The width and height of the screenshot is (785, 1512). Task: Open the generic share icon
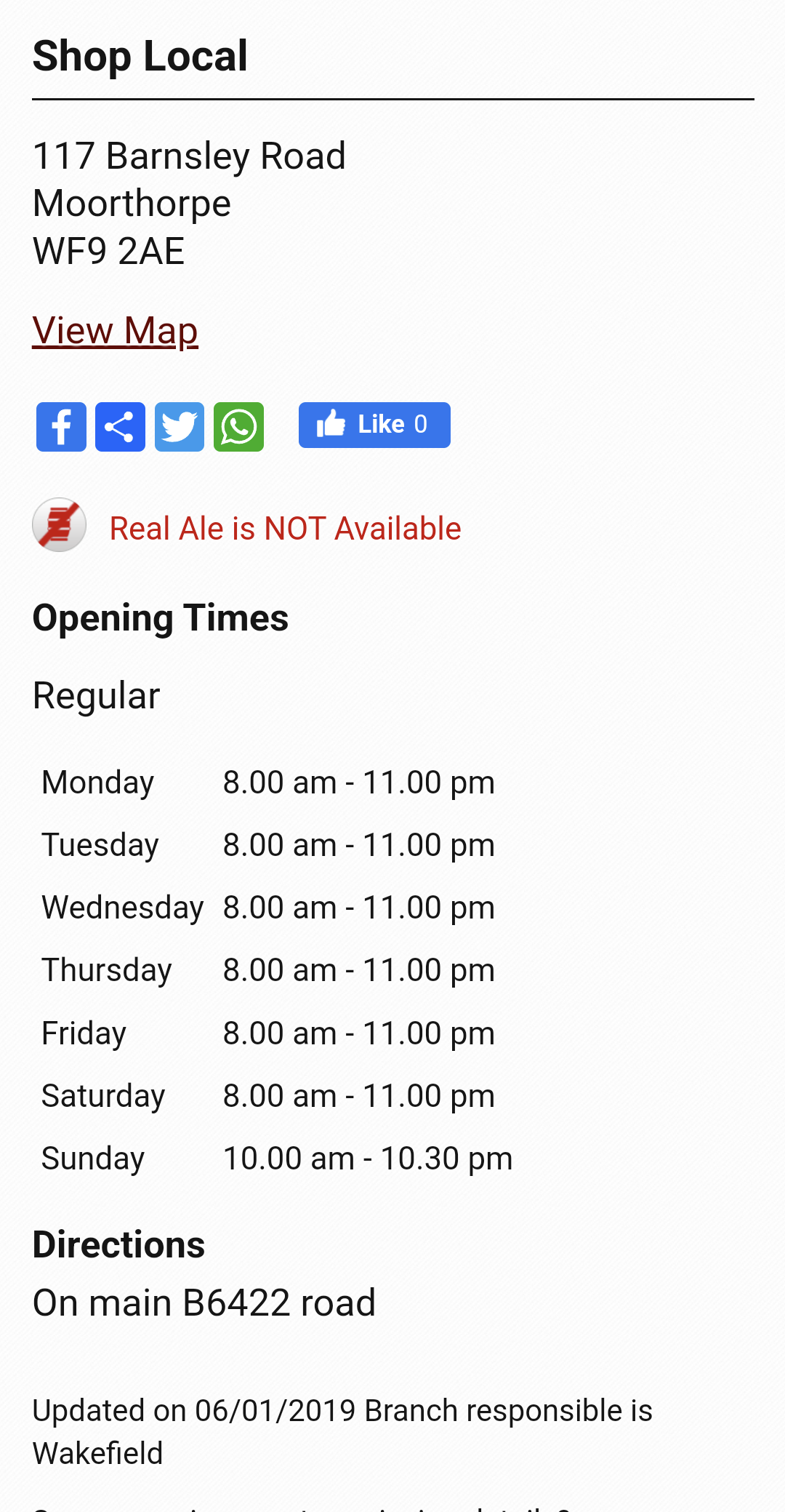(x=120, y=427)
